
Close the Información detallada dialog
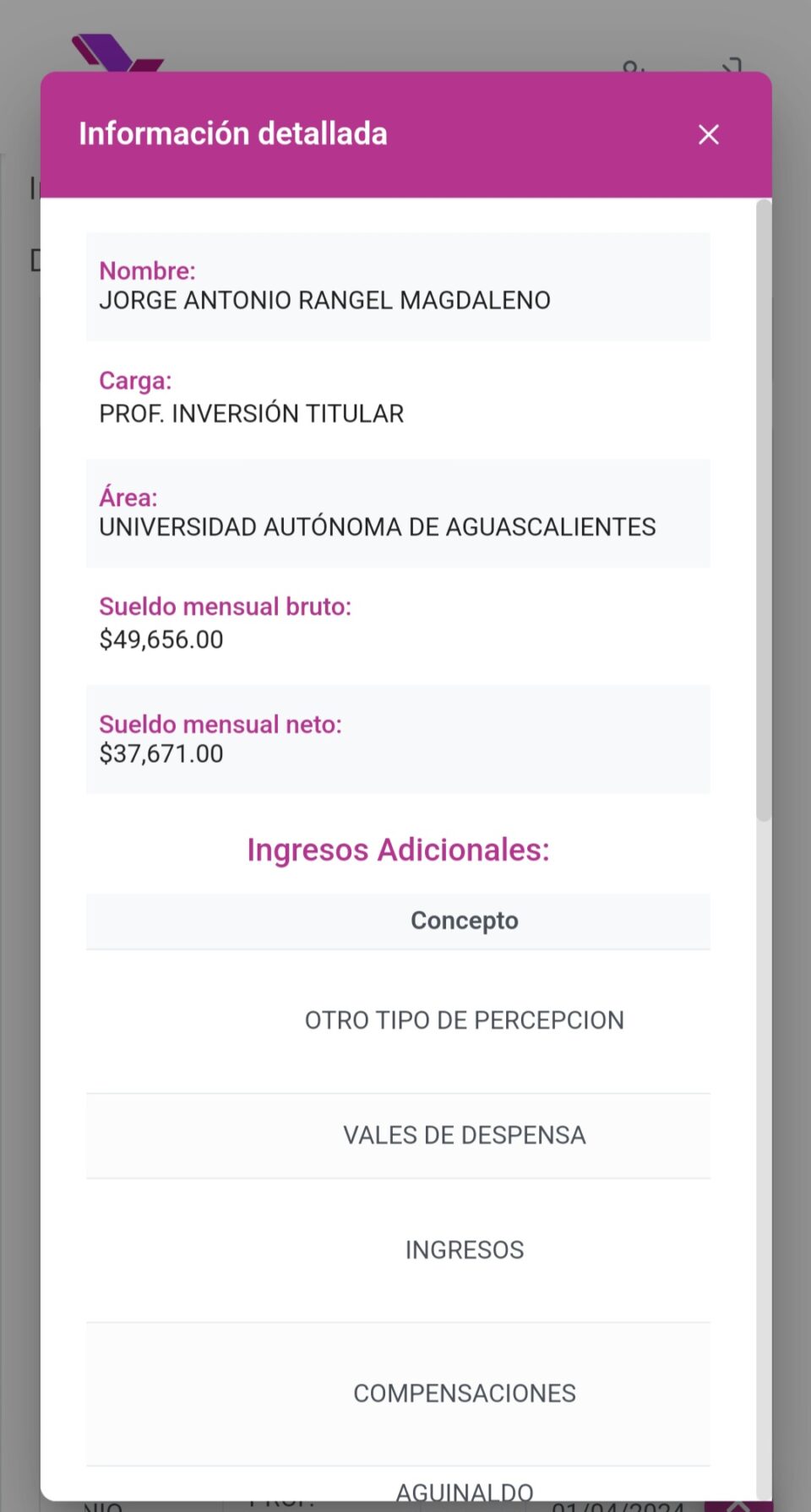coord(709,134)
